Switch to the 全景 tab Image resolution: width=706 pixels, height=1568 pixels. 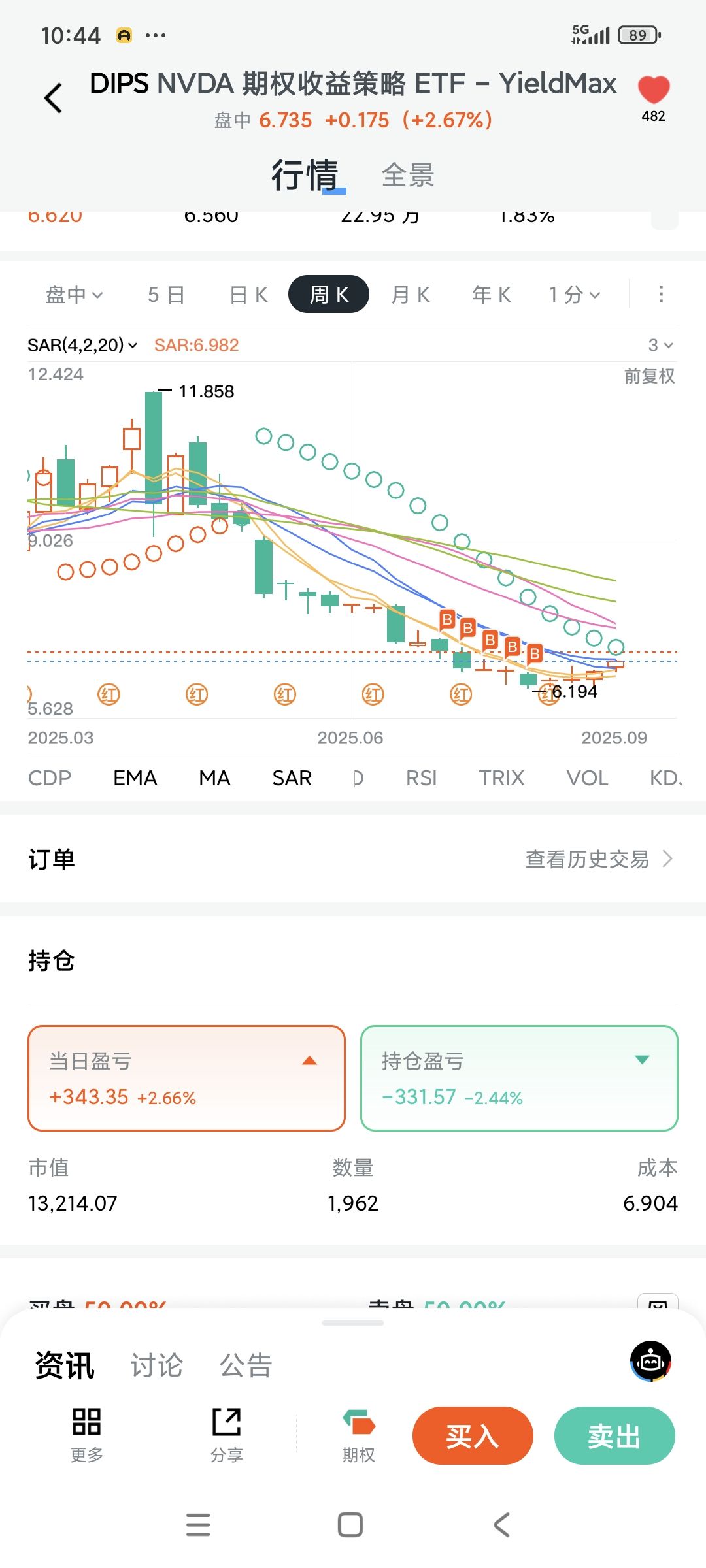point(408,175)
